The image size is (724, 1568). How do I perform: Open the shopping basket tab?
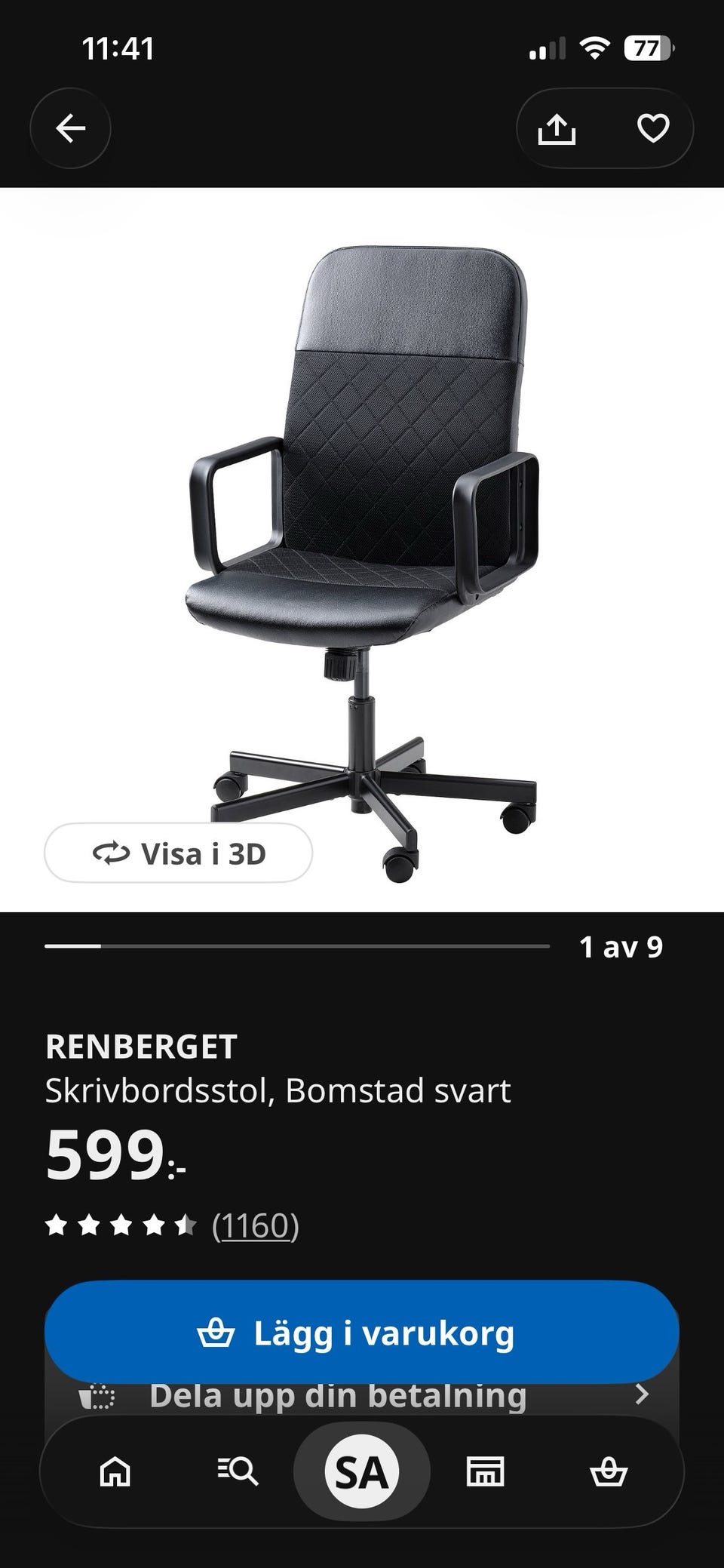point(609,1472)
